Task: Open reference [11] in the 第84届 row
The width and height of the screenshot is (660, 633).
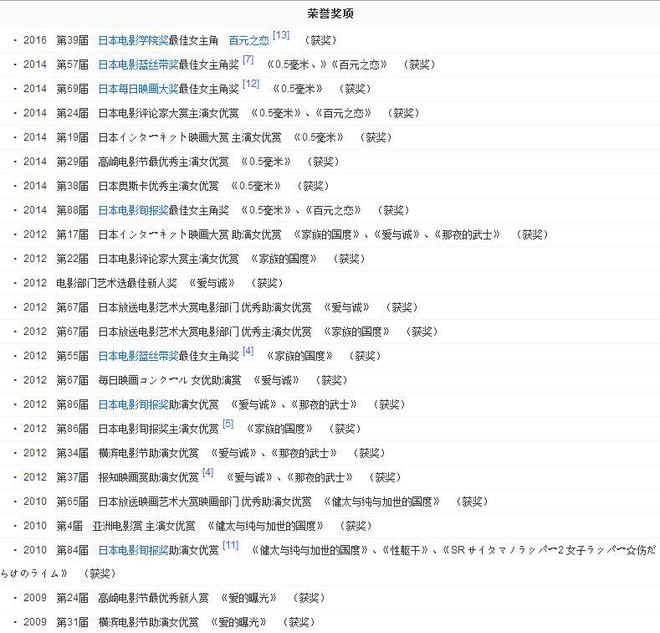Action: point(230,546)
